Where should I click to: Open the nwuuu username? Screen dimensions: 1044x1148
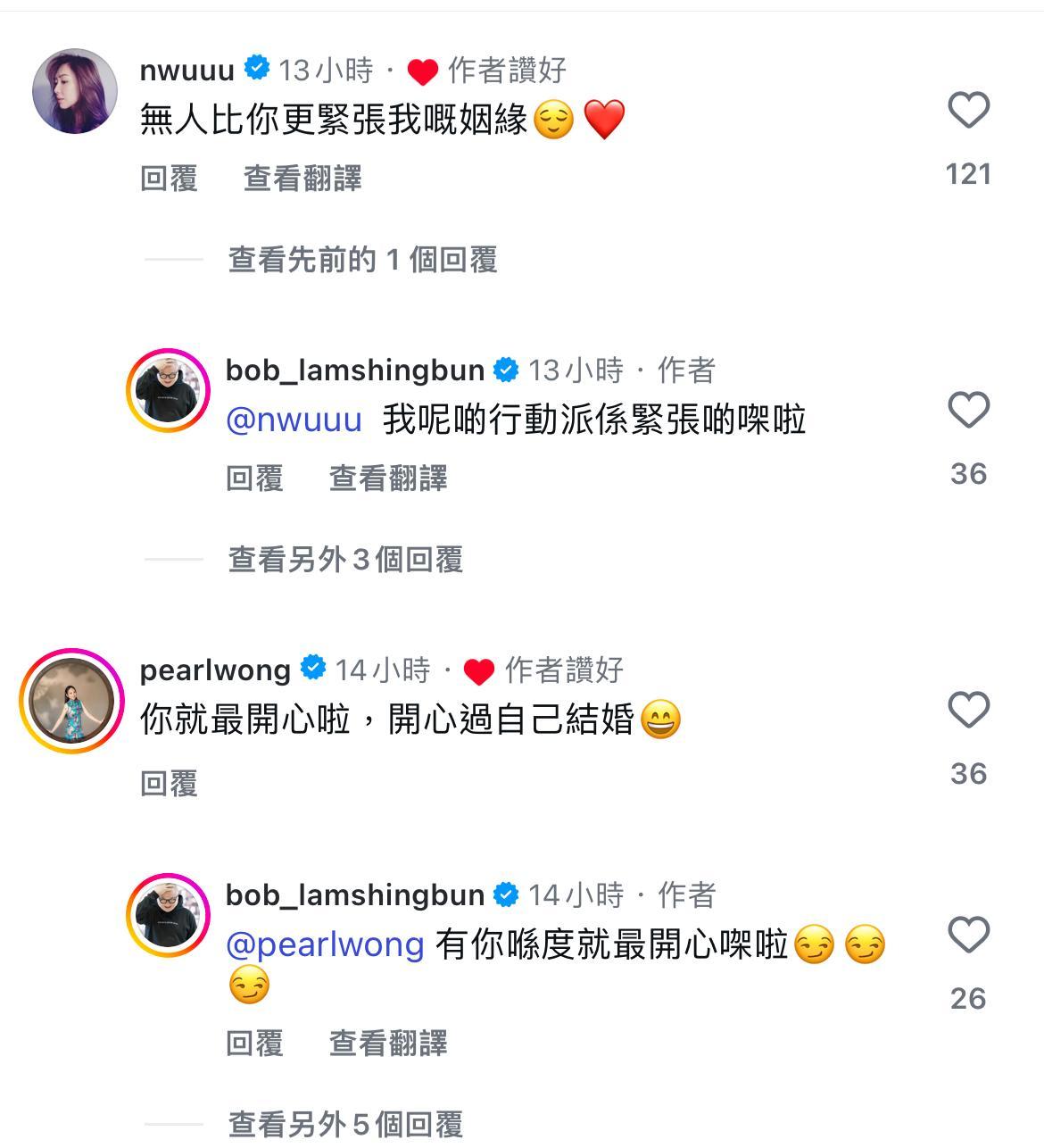(x=186, y=71)
